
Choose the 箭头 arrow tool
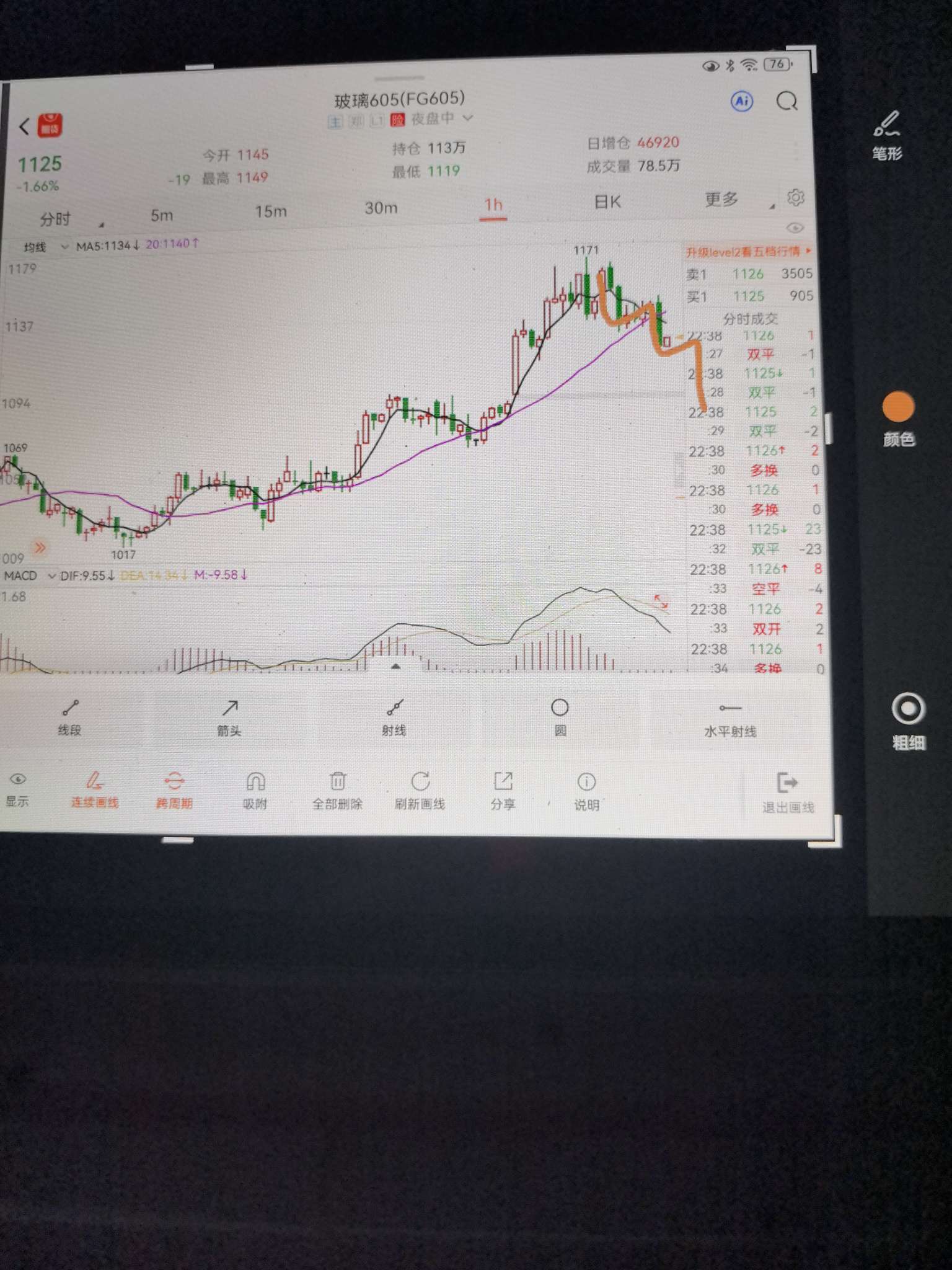[x=229, y=718]
